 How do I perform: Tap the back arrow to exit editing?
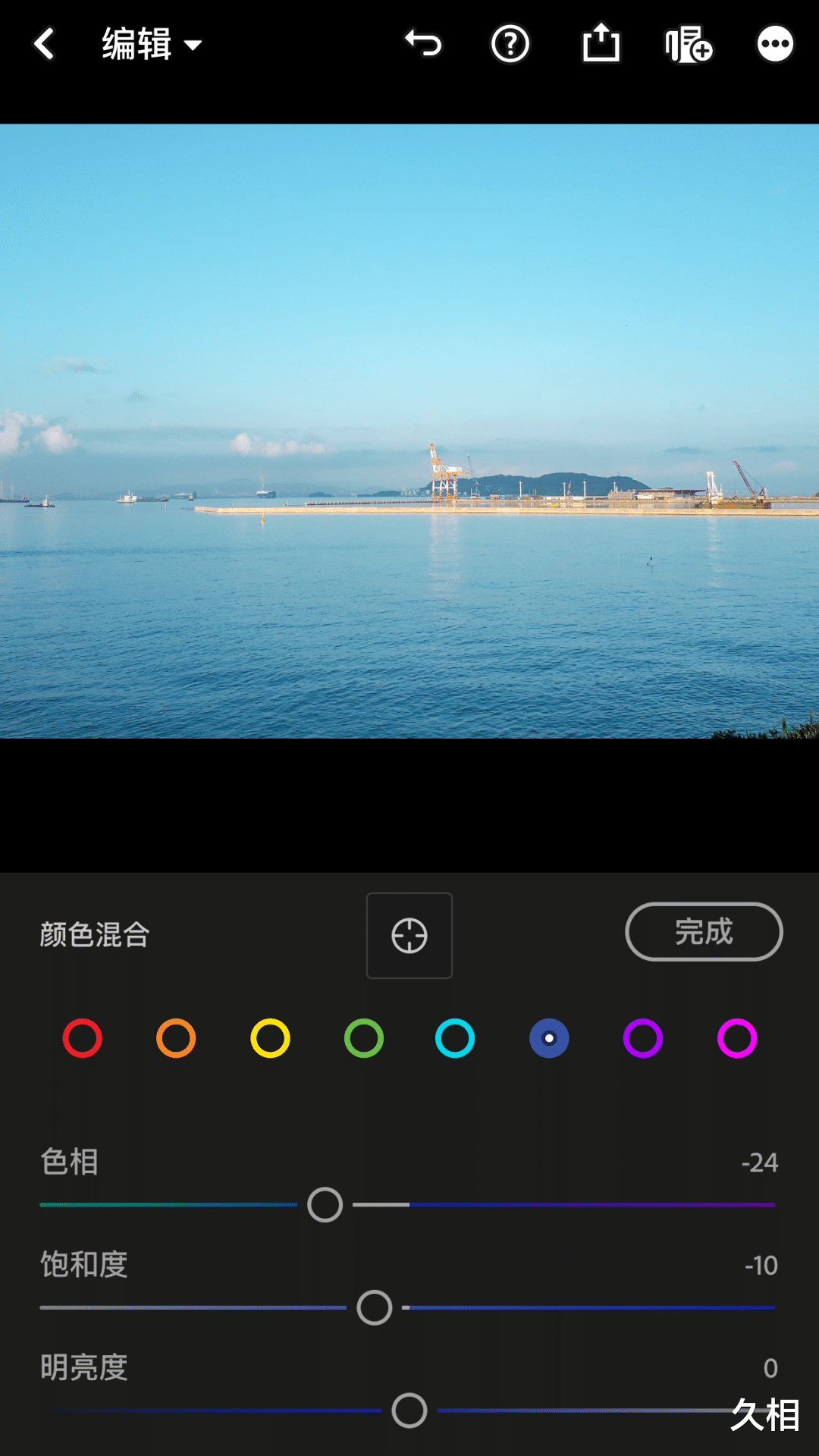tap(43, 43)
